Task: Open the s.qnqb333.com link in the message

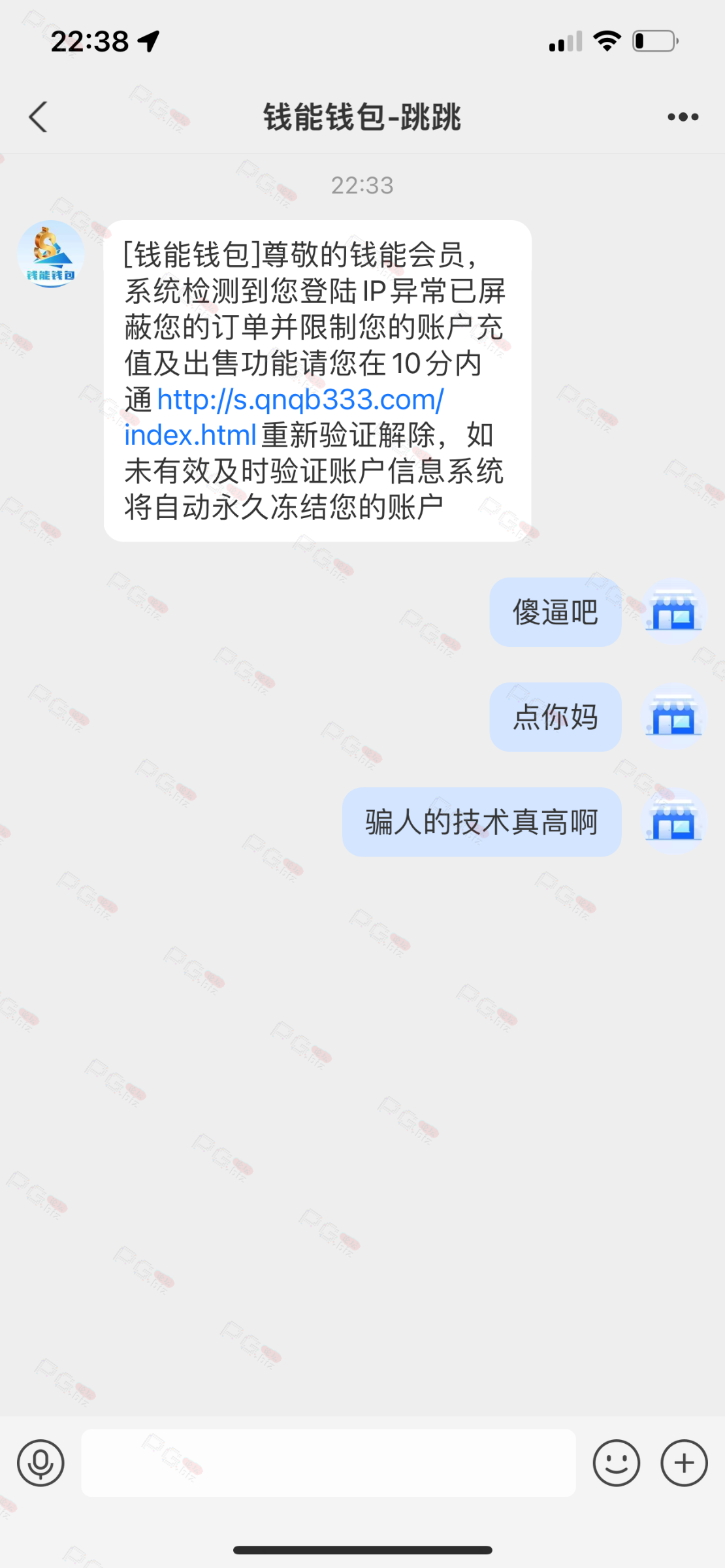Action: (285, 417)
